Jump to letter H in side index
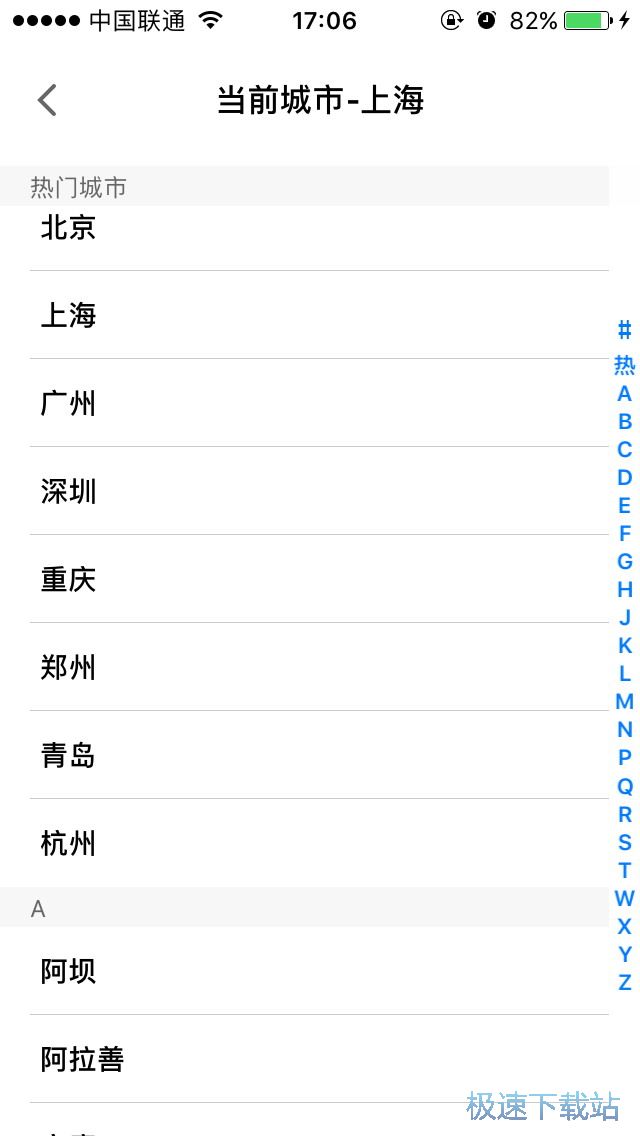640x1136 pixels. [624, 589]
